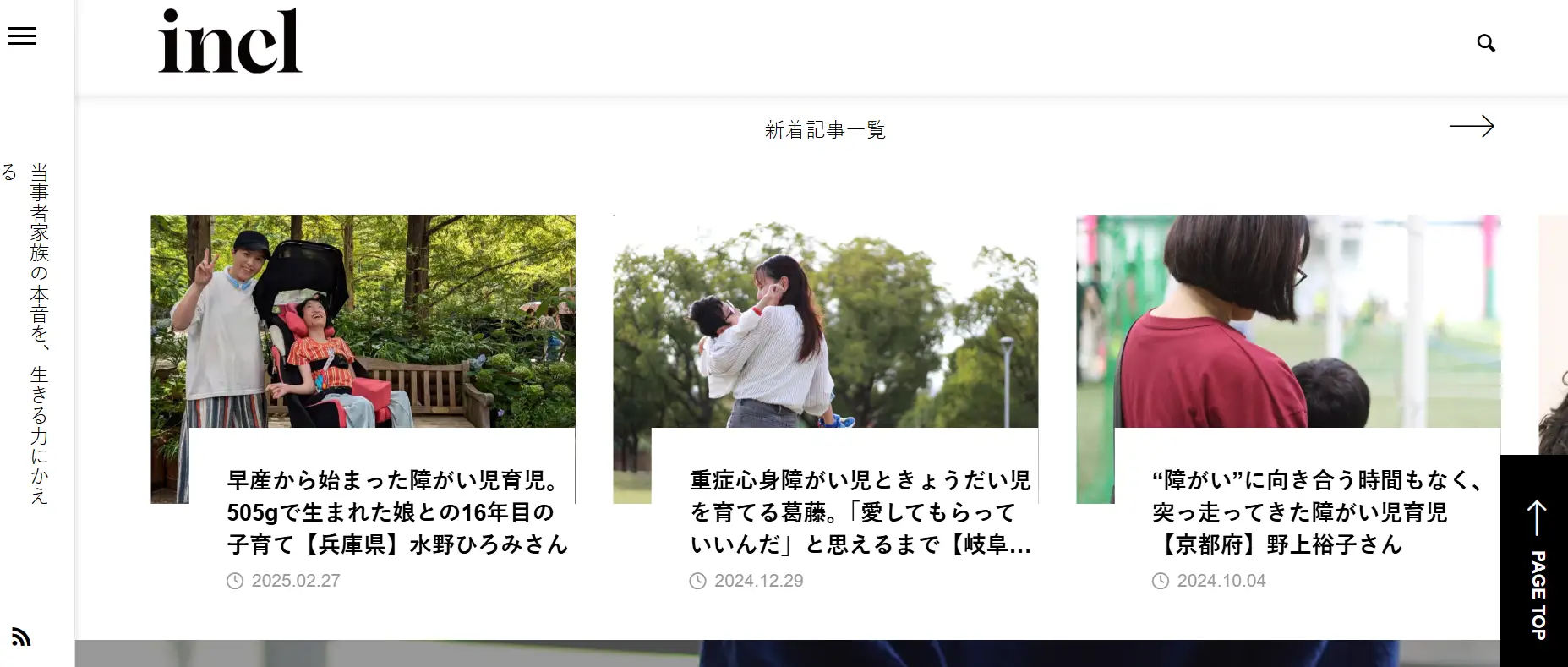Open the 重症心身障がい児ときょうだい児 article
Viewport: 1568px width, 667px height.
pos(859,512)
